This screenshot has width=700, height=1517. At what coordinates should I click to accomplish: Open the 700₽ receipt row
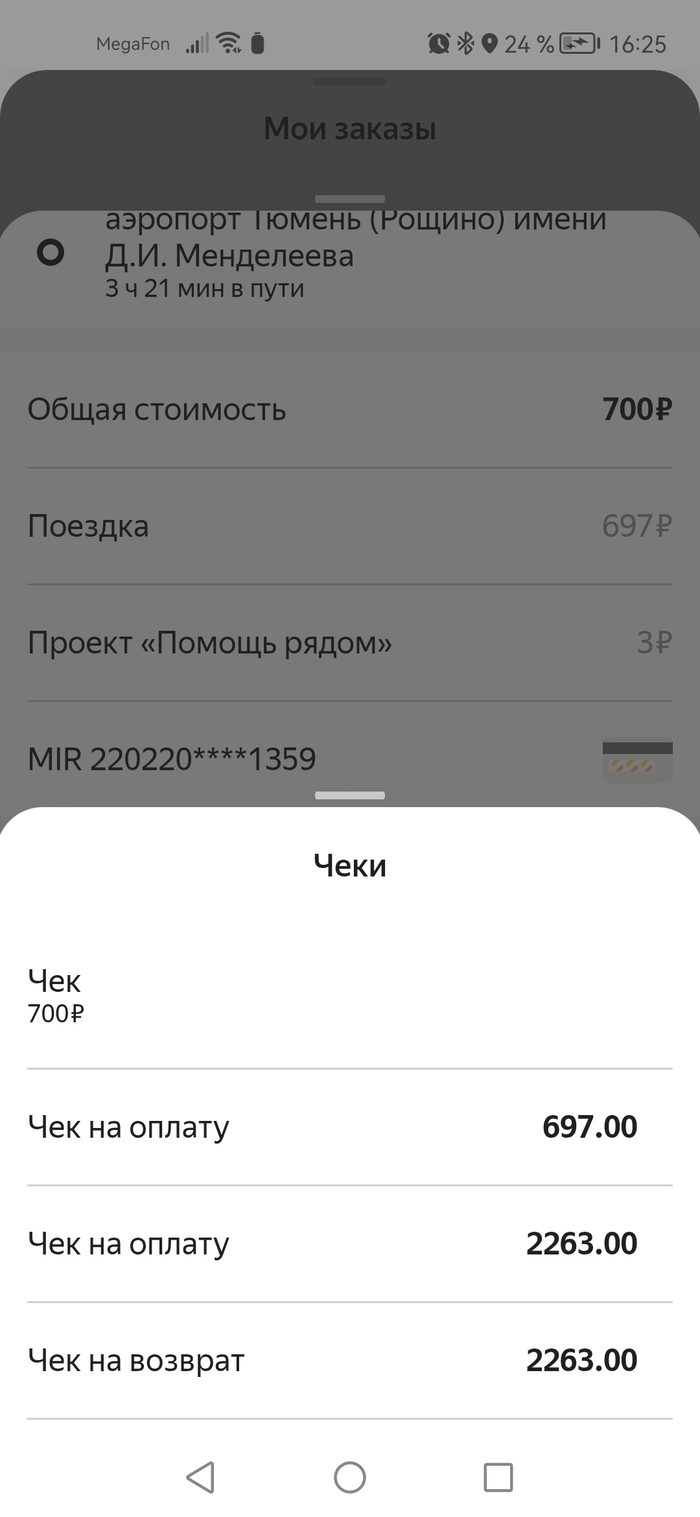[349, 996]
